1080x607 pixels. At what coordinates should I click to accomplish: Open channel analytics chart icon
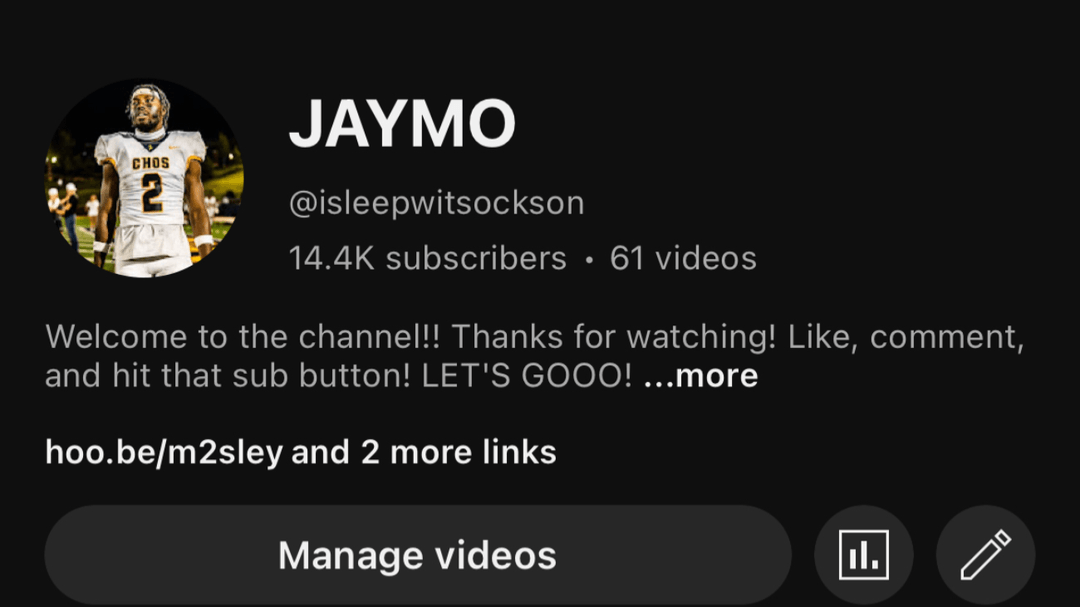tap(864, 555)
